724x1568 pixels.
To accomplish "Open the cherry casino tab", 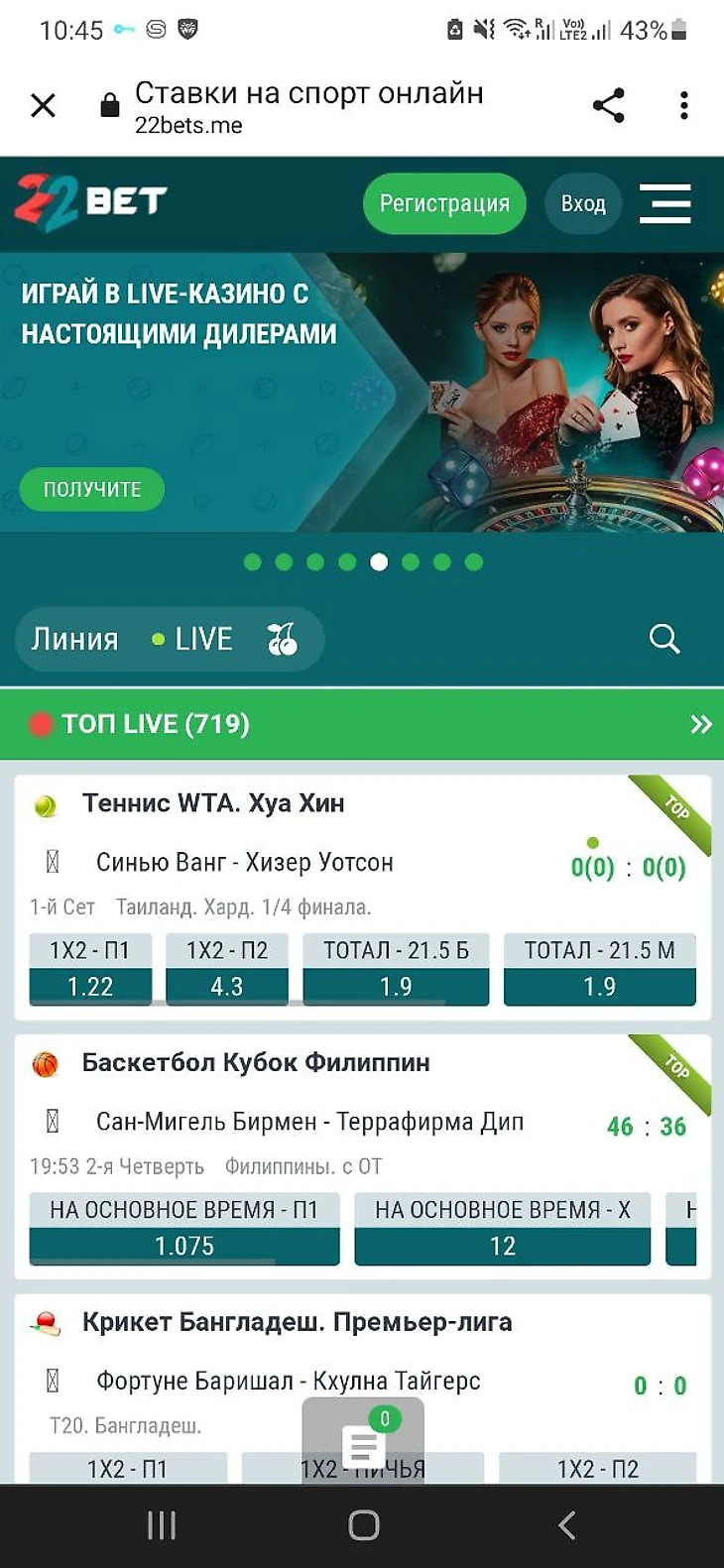I will point(282,639).
